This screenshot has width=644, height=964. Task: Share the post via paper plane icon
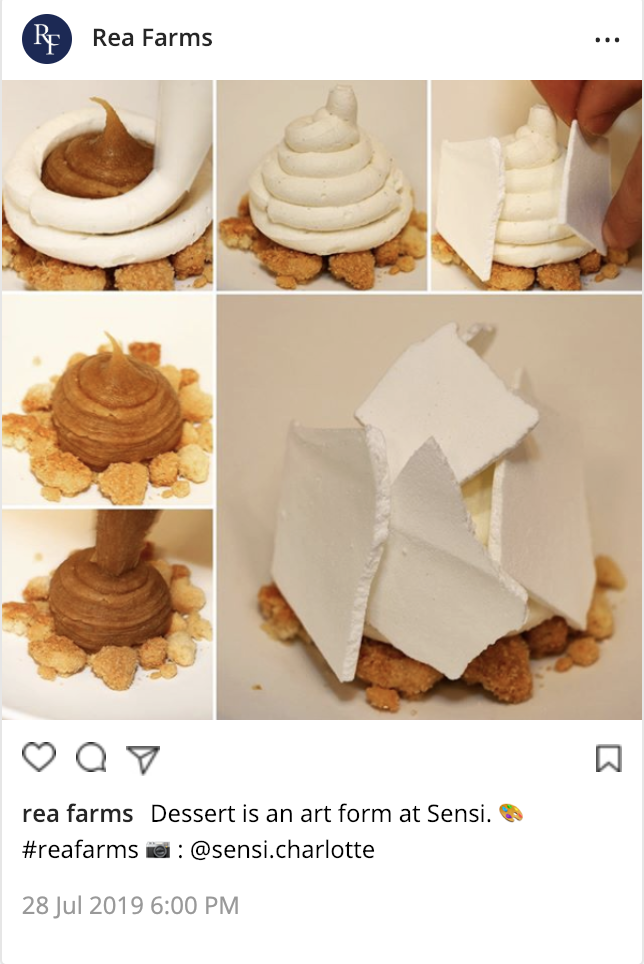tap(144, 759)
